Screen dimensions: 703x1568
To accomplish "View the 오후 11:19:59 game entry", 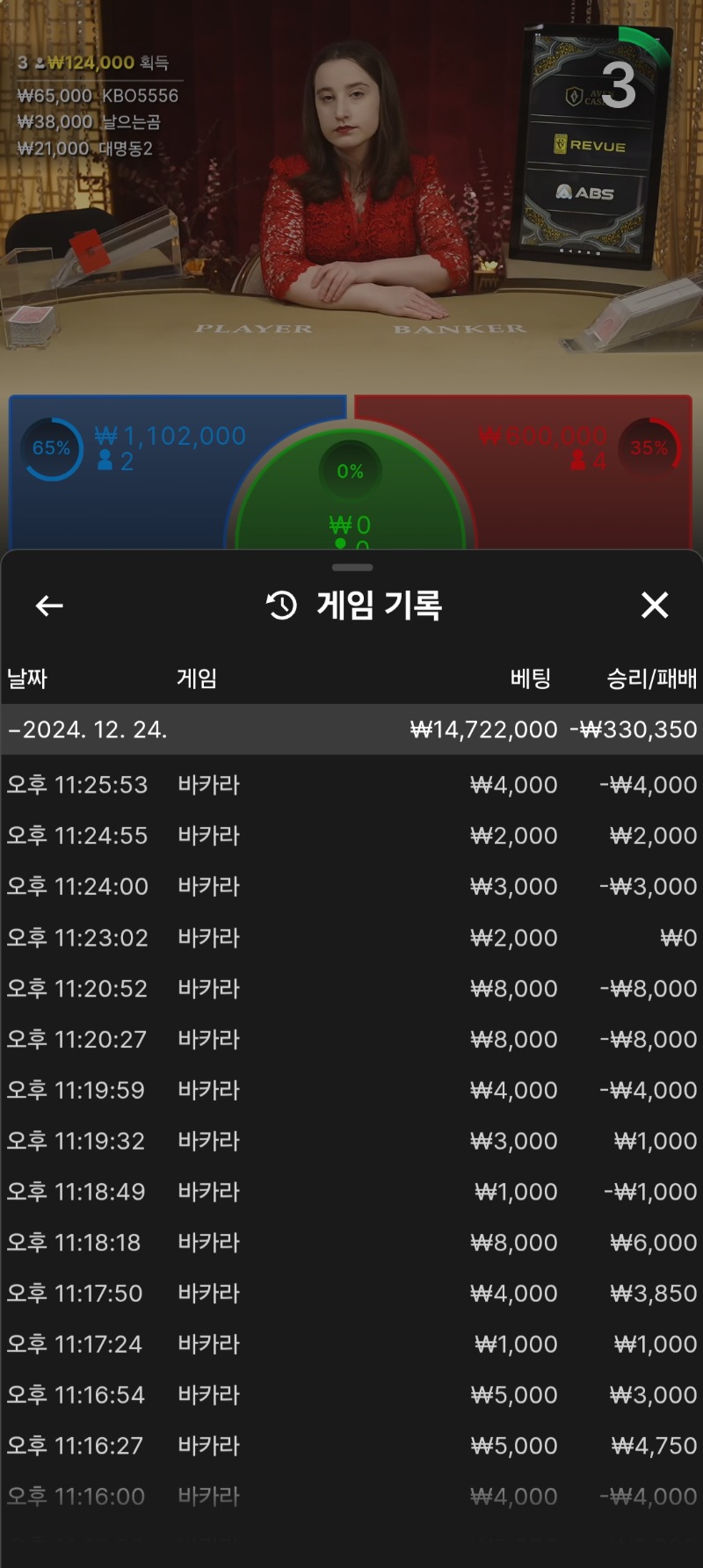I will pyautogui.click(x=351, y=1091).
